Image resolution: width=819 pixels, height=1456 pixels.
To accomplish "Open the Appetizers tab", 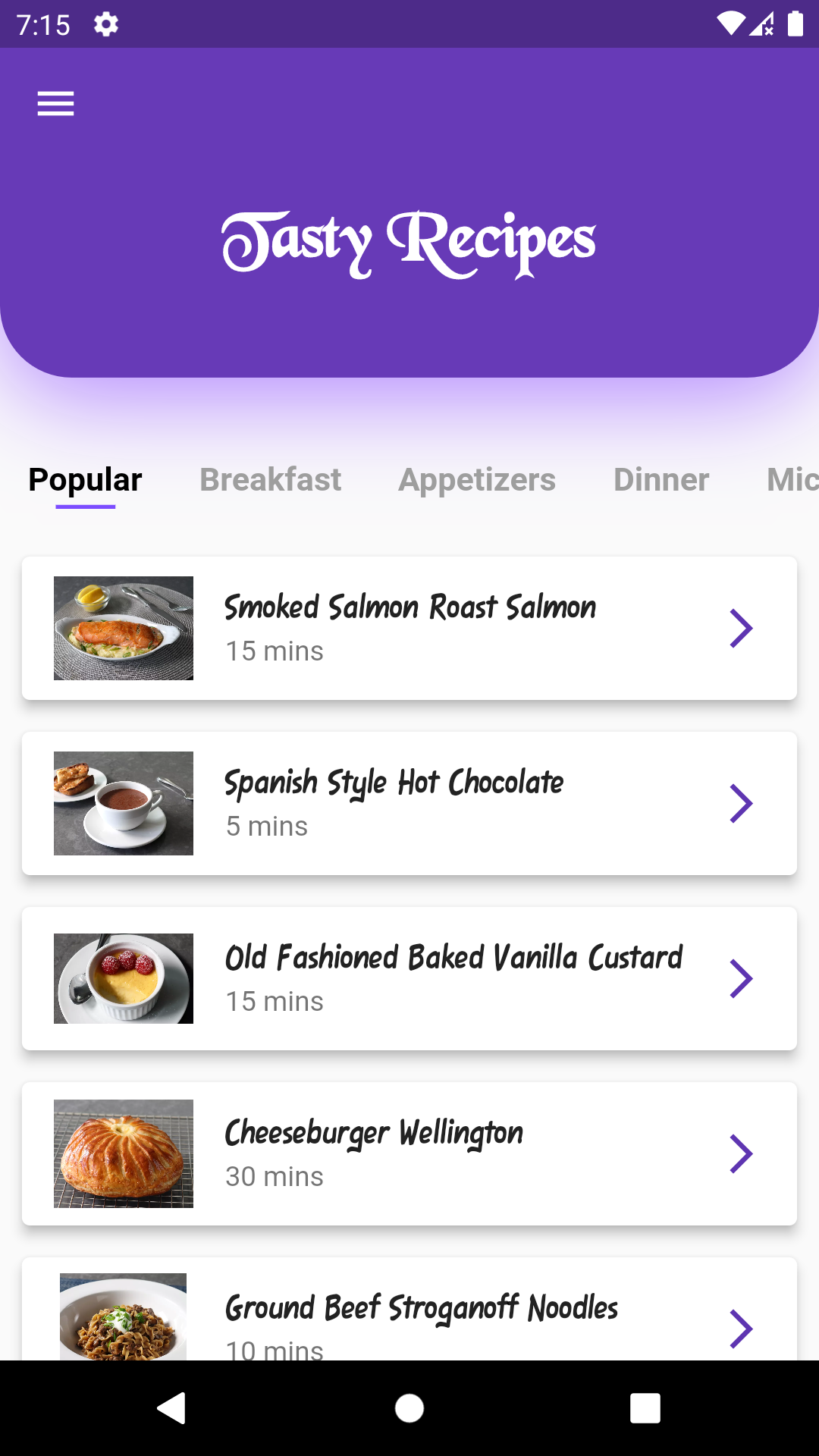I will 477,479.
